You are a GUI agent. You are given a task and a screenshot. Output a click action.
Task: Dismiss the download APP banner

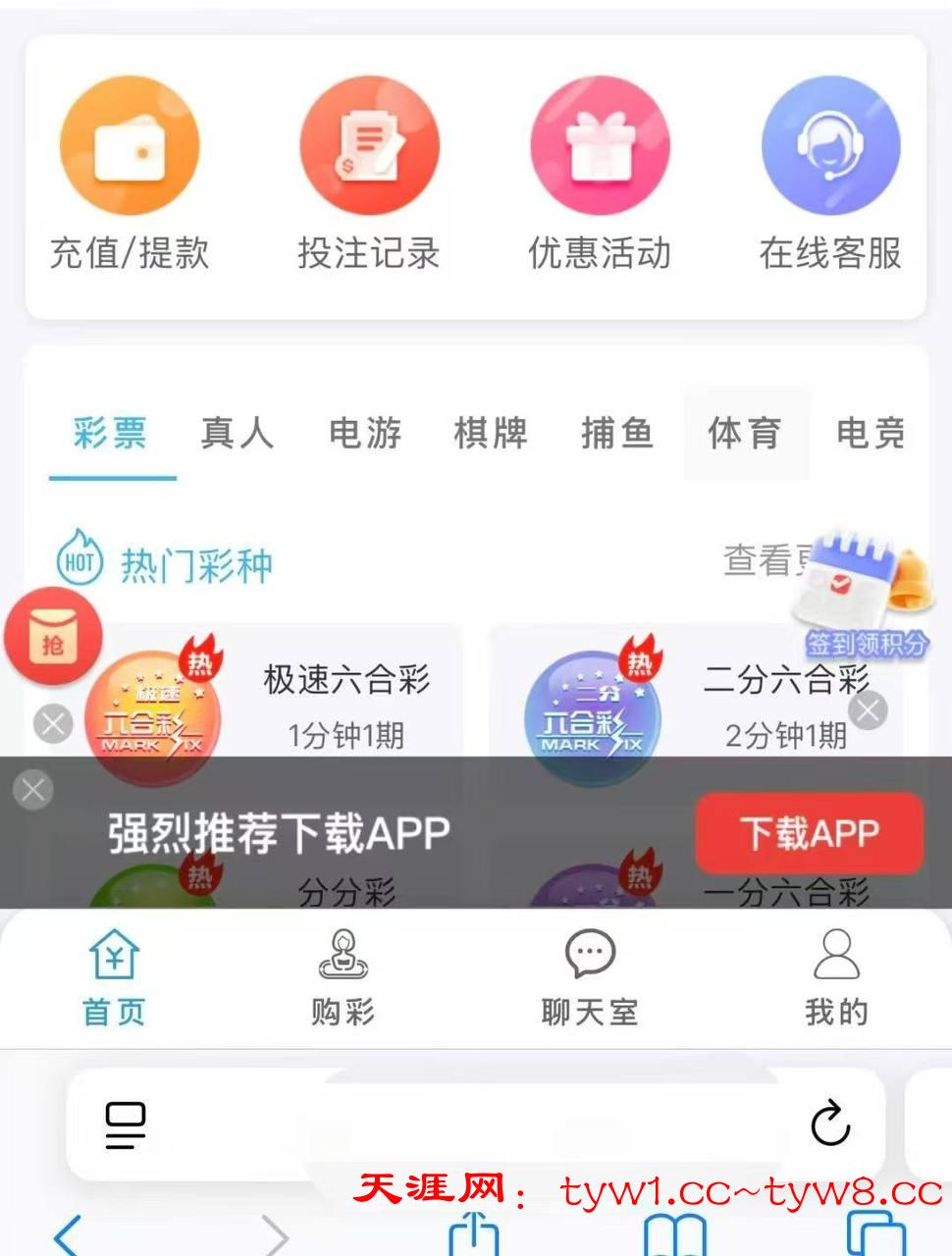[x=32, y=789]
